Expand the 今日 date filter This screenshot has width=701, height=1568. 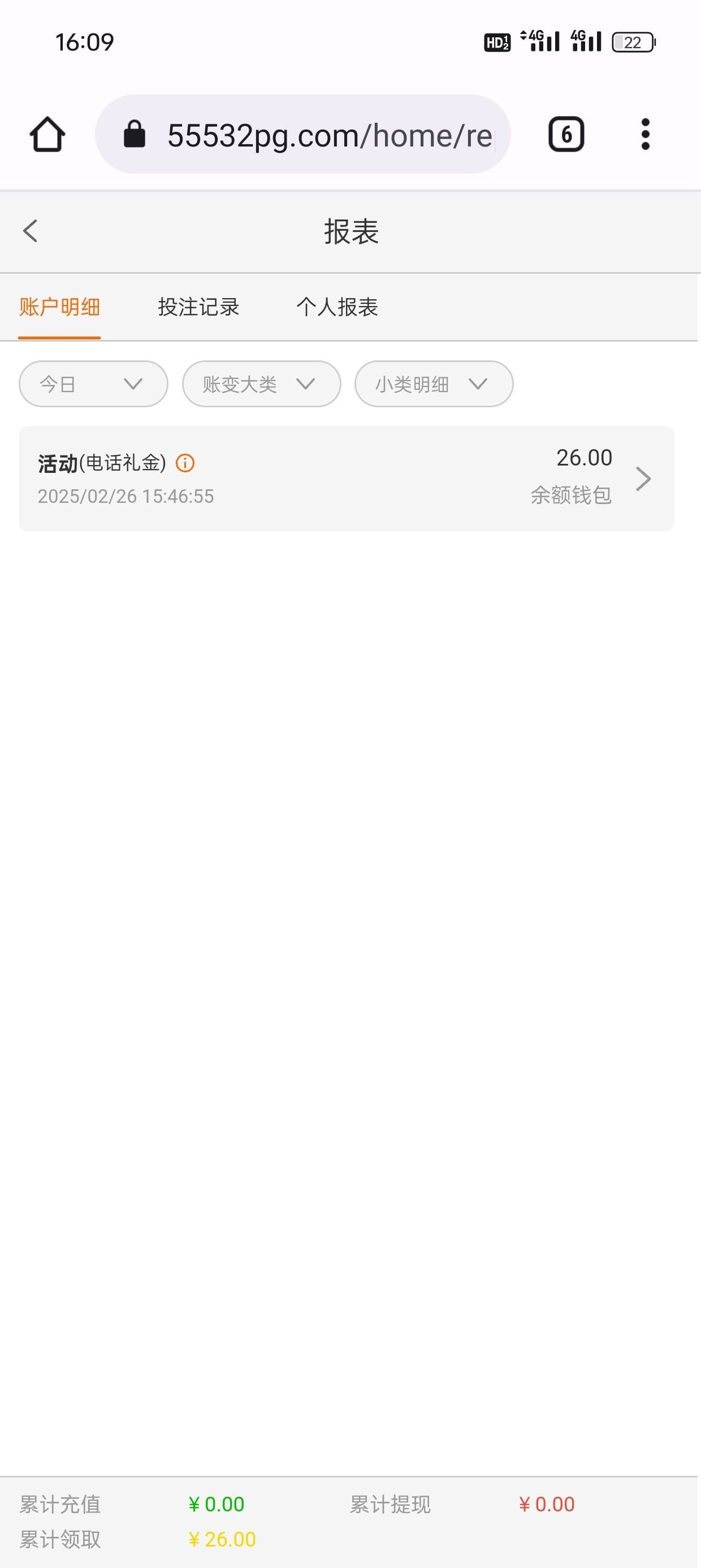pyautogui.click(x=93, y=384)
